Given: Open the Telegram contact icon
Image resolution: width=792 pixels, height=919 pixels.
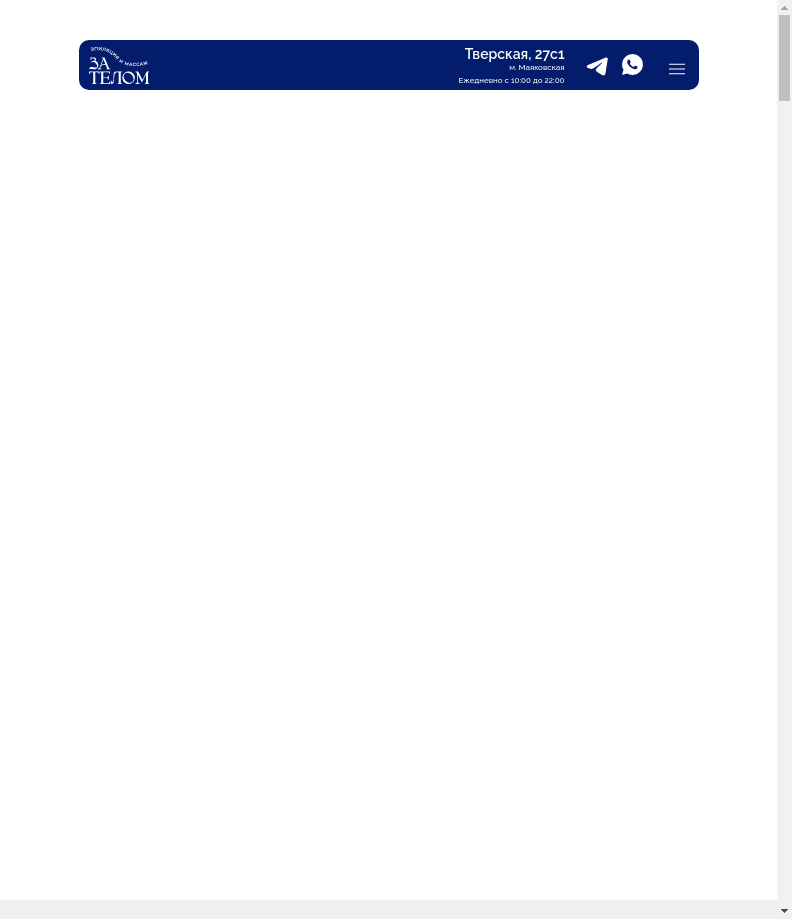Looking at the screenshot, I should pyautogui.click(x=597, y=66).
